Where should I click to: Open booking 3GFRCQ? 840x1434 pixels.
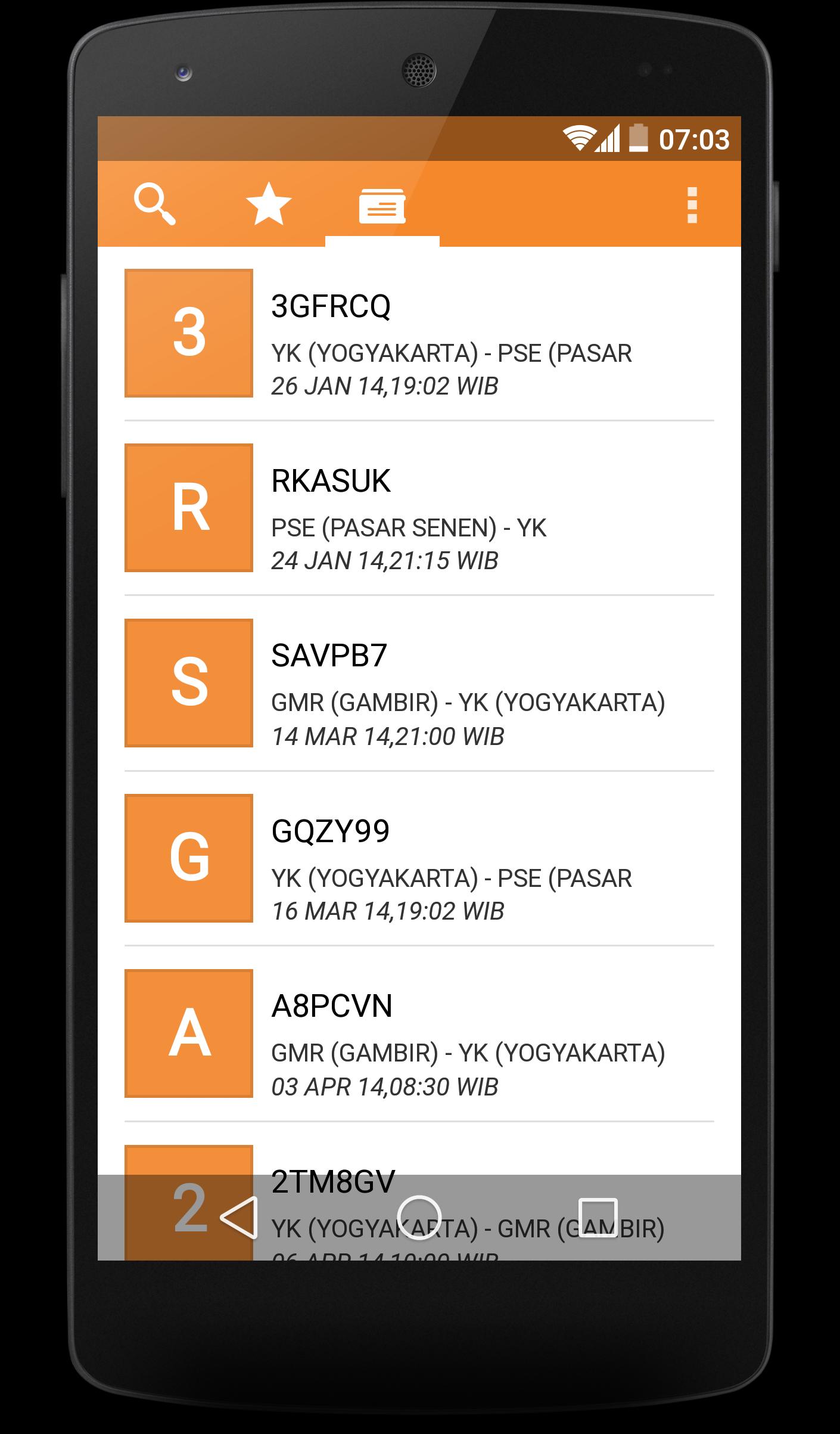click(419, 334)
